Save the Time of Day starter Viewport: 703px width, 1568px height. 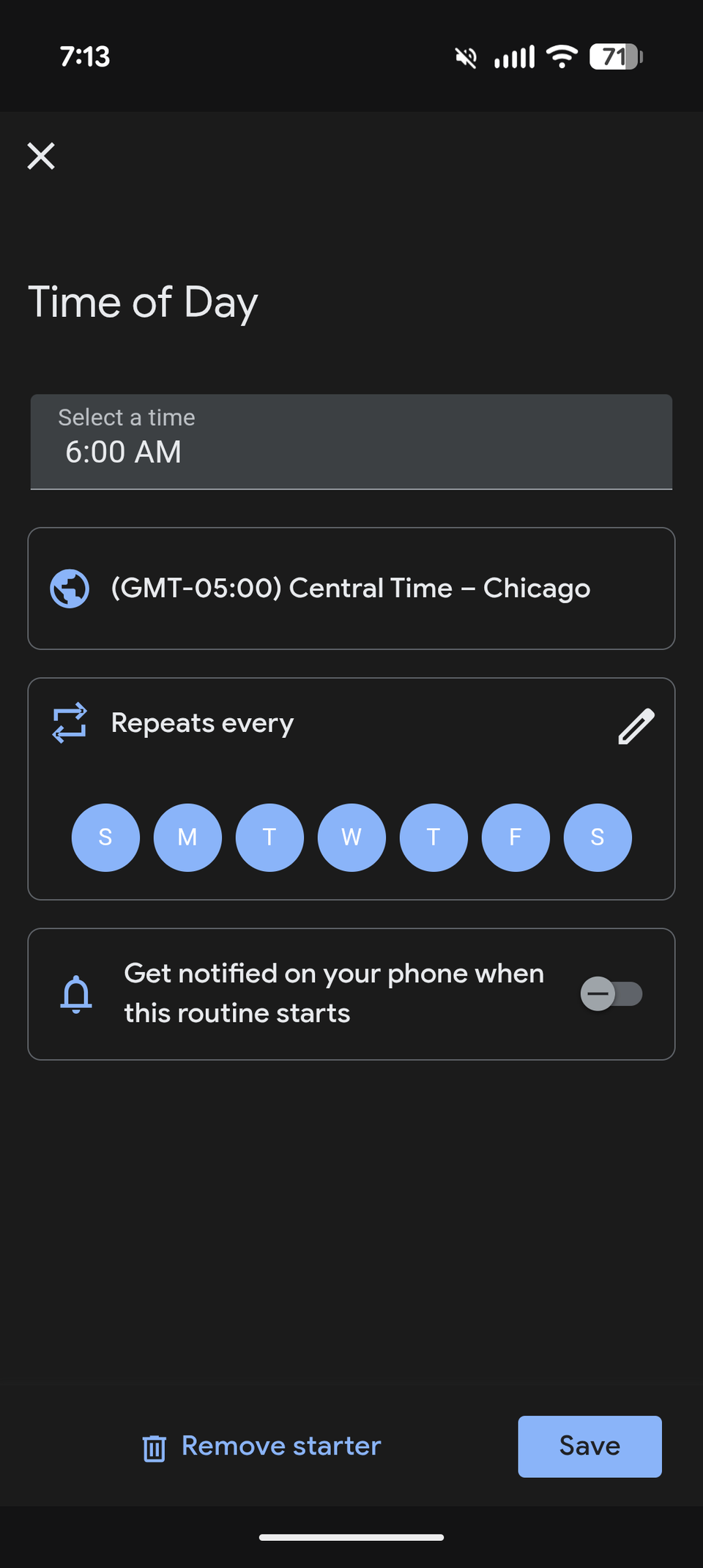click(x=589, y=1446)
